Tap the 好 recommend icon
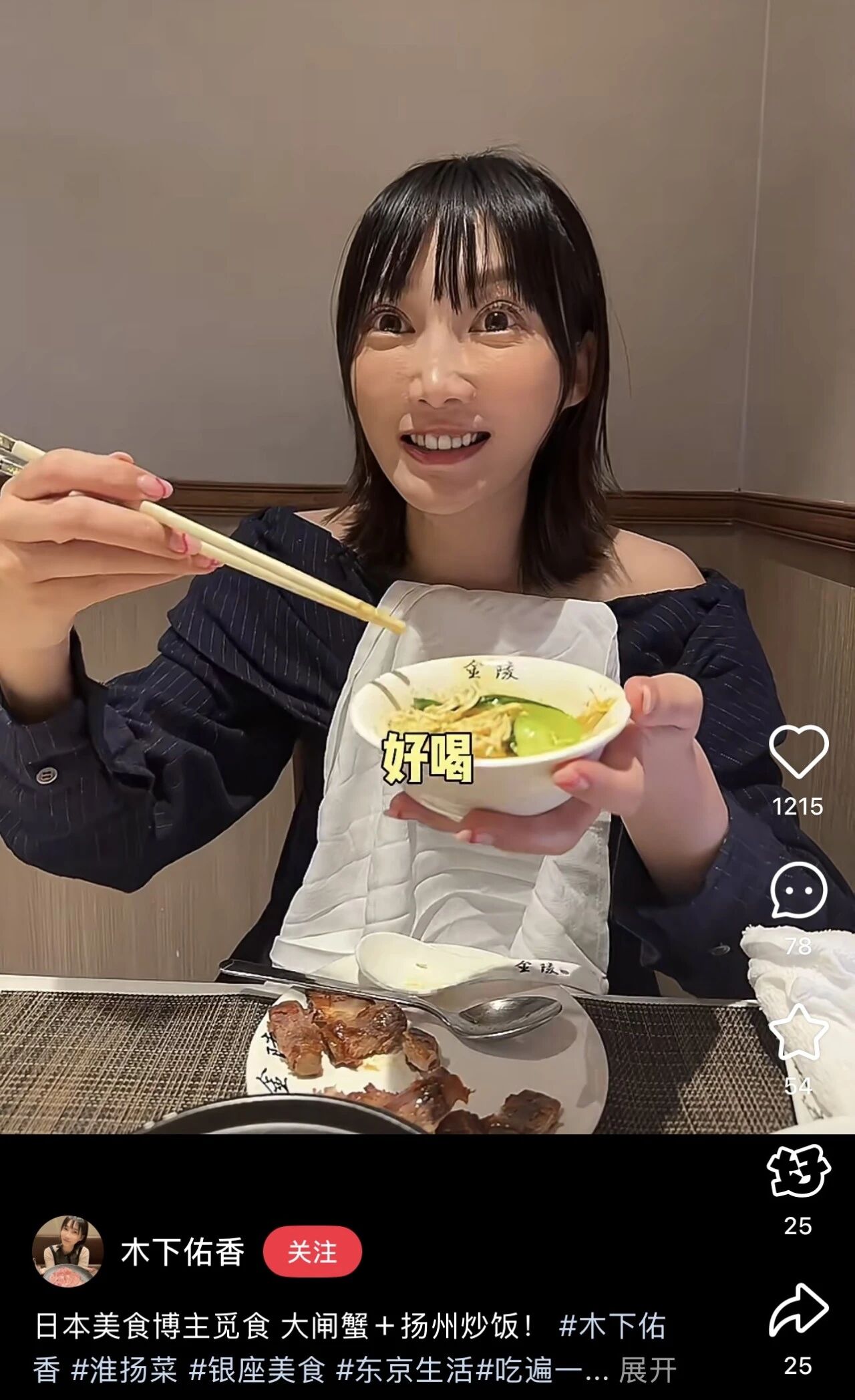 (x=798, y=1171)
